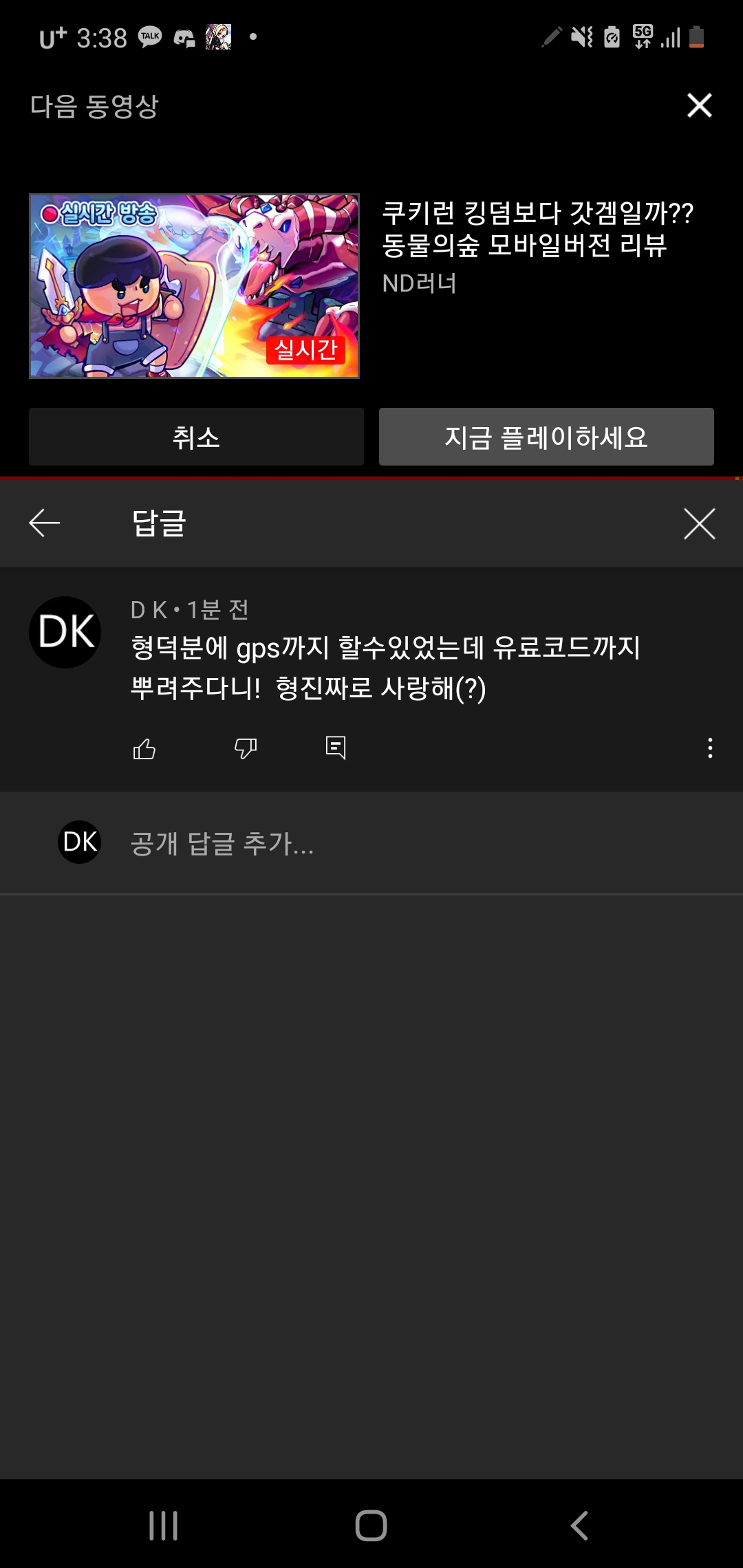
Task: Play next video with 지금 플레이하세요
Action: pyautogui.click(x=546, y=437)
